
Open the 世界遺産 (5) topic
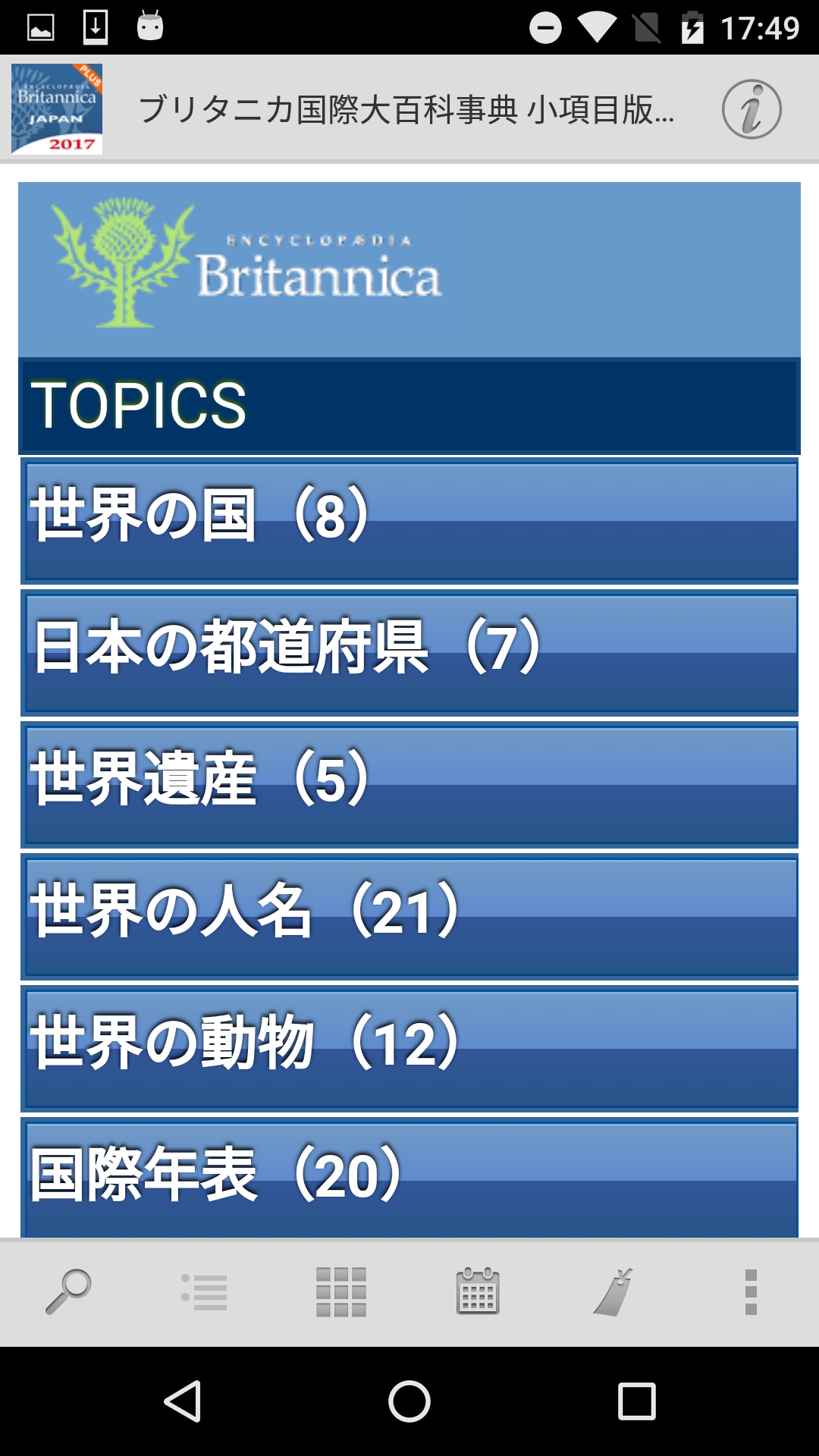coord(409,783)
